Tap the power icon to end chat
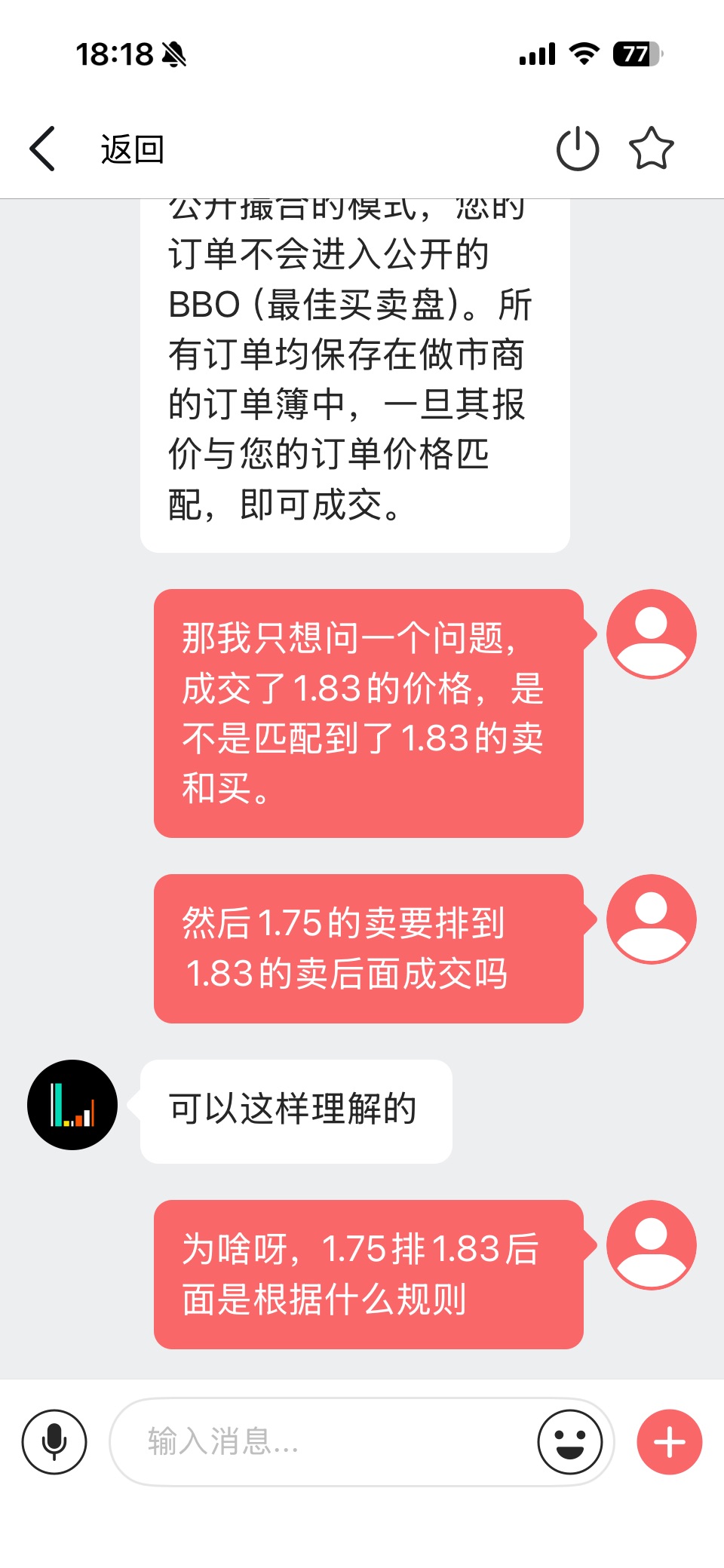The image size is (724, 1568). pyautogui.click(x=578, y=149)
